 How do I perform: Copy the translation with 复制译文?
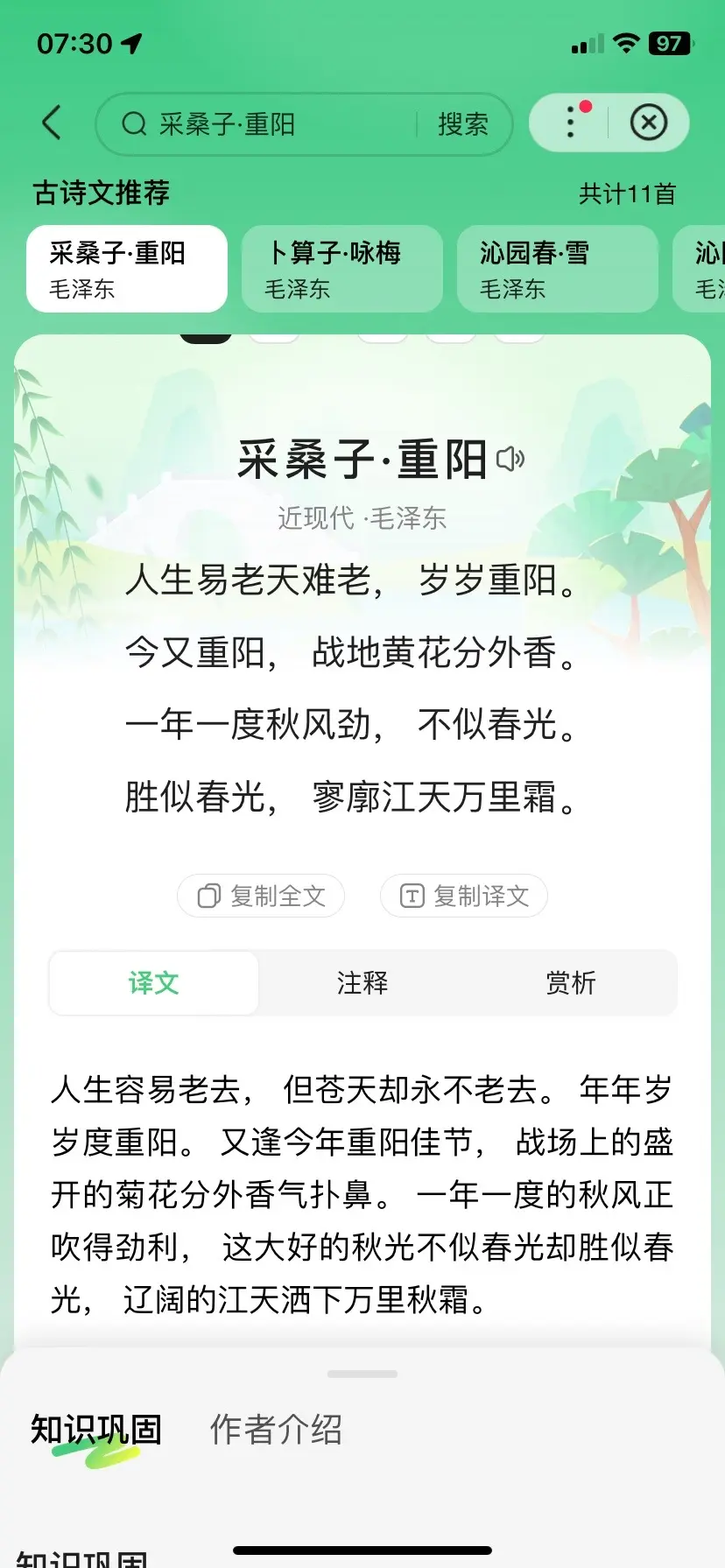pyautogui.click(x=464, y=896)
